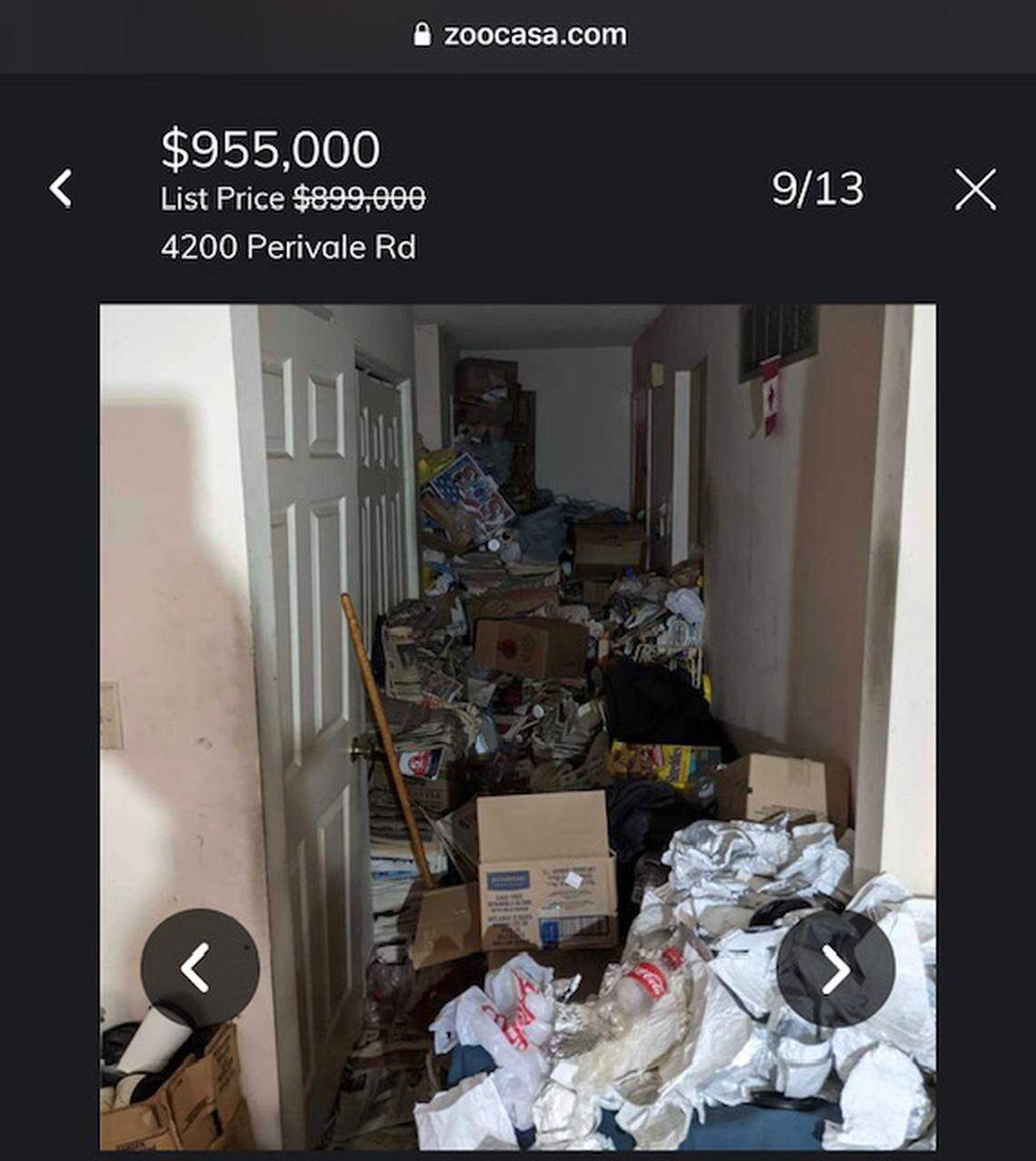Tap the zoocasa.com address bar
This screenshot has width=1036, height=1161.
click(x=520, y=35)
